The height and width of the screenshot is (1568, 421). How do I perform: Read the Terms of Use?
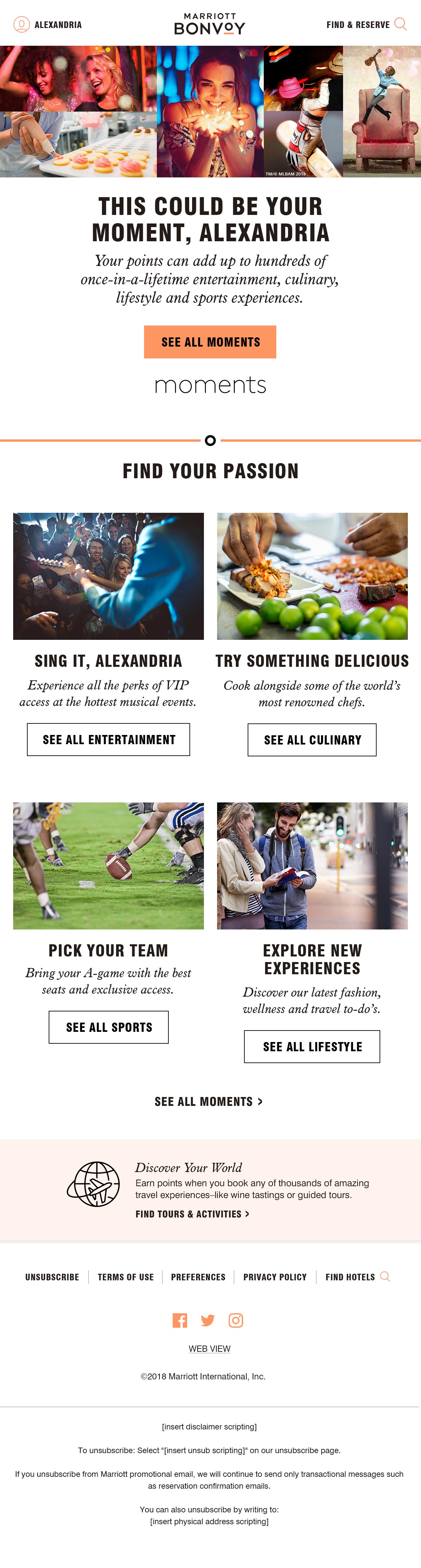click(x=125, y=1277)
